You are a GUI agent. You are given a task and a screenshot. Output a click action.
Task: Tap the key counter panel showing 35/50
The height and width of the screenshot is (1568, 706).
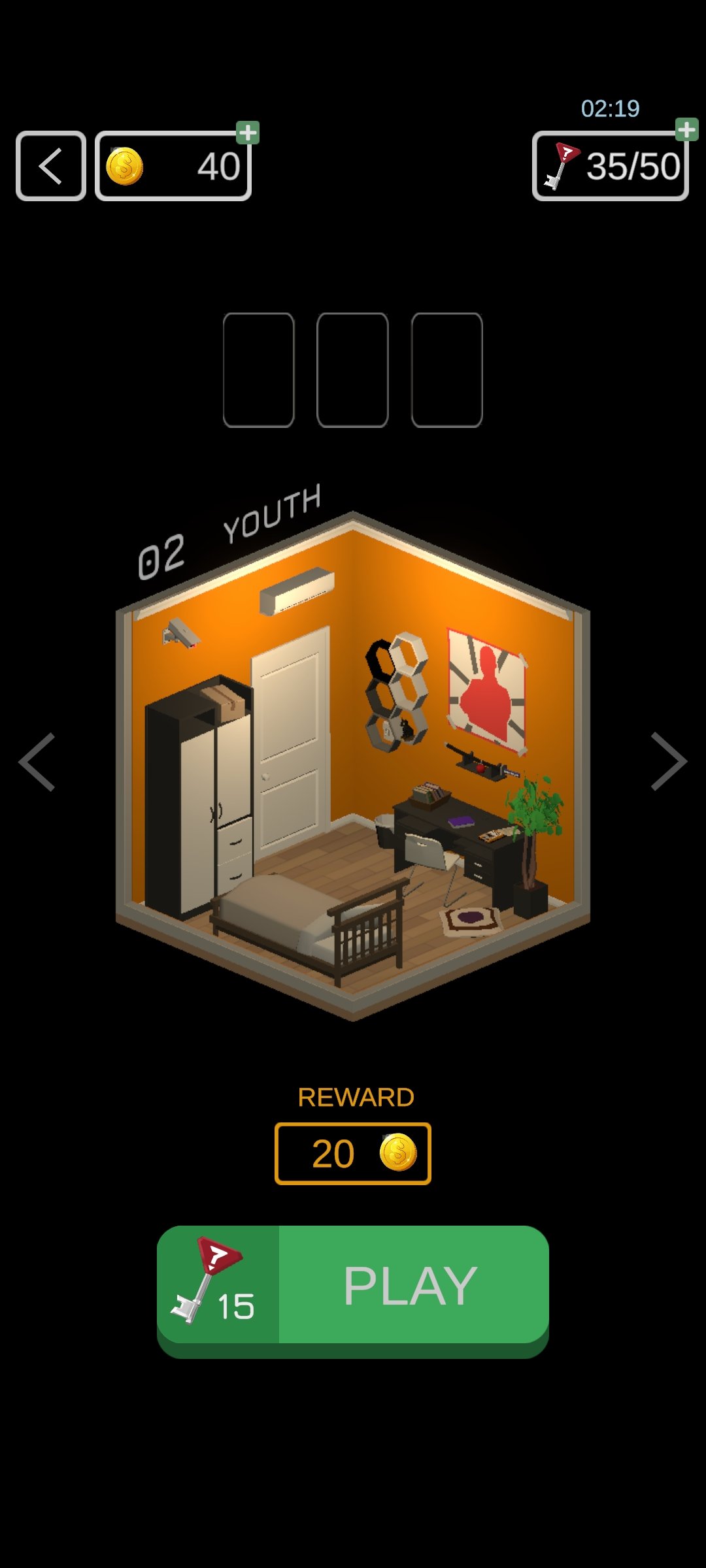tap(611, 165)
